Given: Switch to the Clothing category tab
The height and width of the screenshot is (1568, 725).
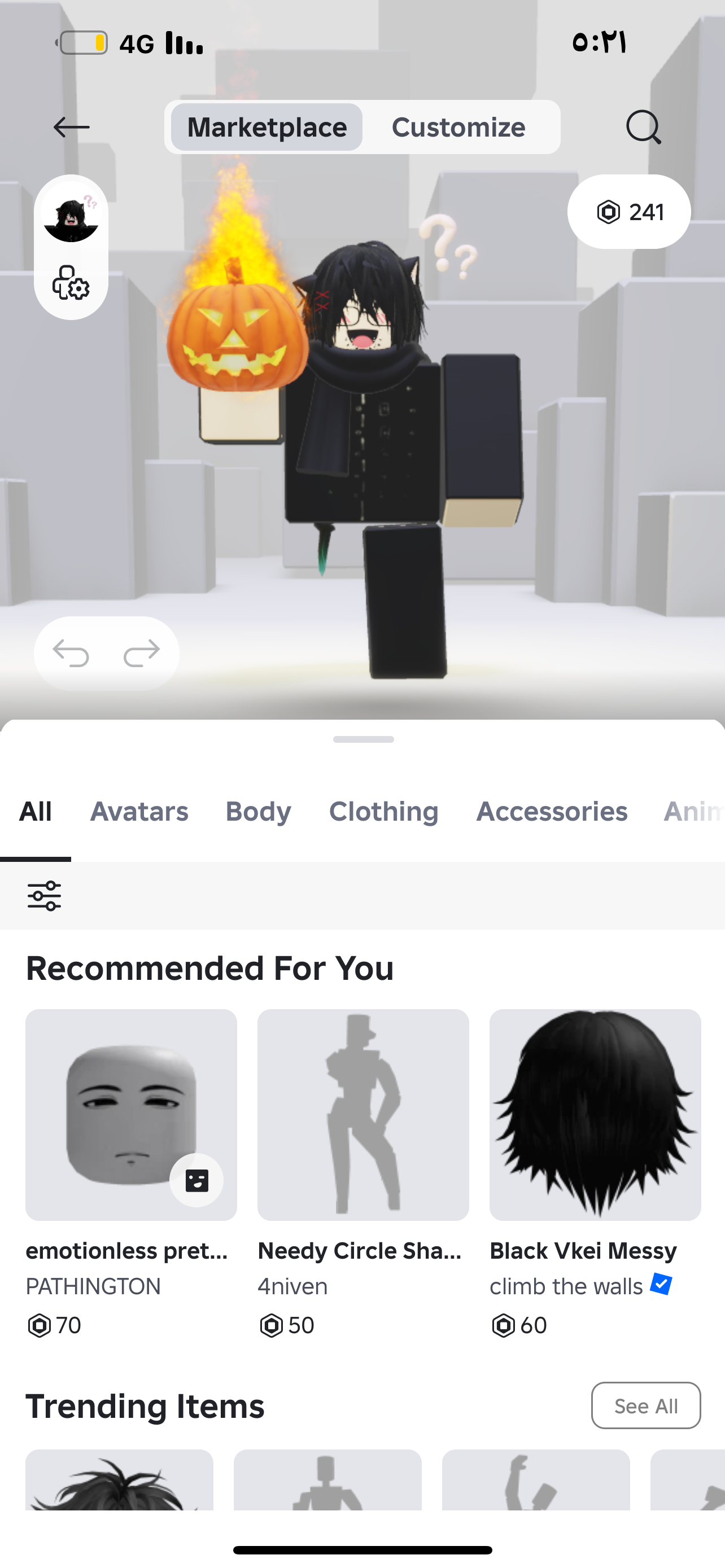Looking at the screenshot, I should 383,812.
